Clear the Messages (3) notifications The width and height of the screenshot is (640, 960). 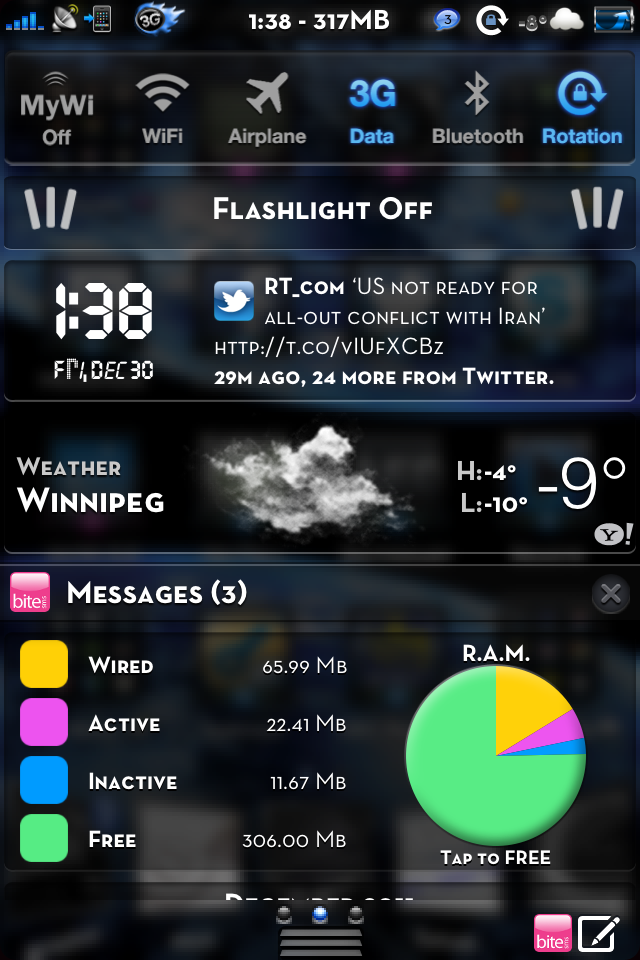tap(610, 594)
